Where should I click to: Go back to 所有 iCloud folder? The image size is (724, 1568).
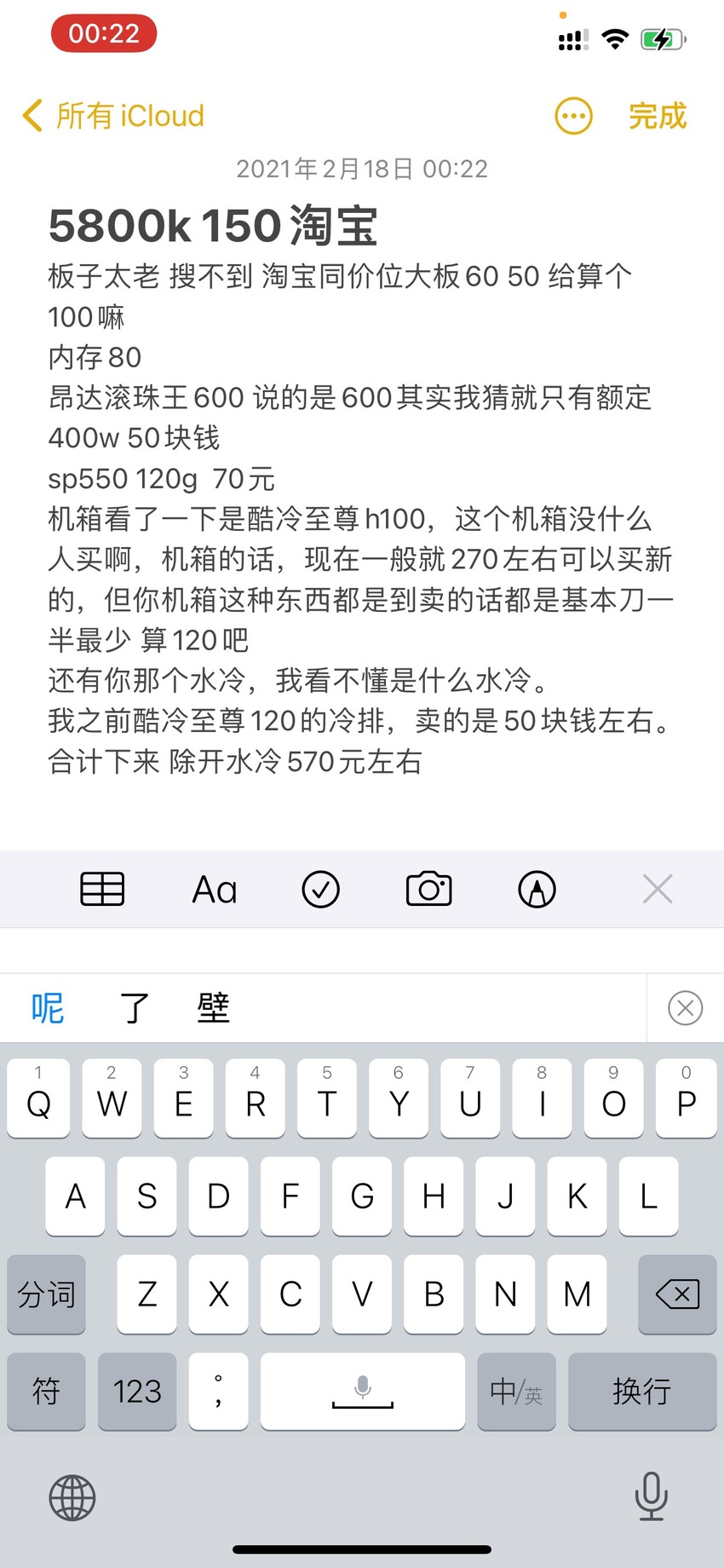point(113,116)
